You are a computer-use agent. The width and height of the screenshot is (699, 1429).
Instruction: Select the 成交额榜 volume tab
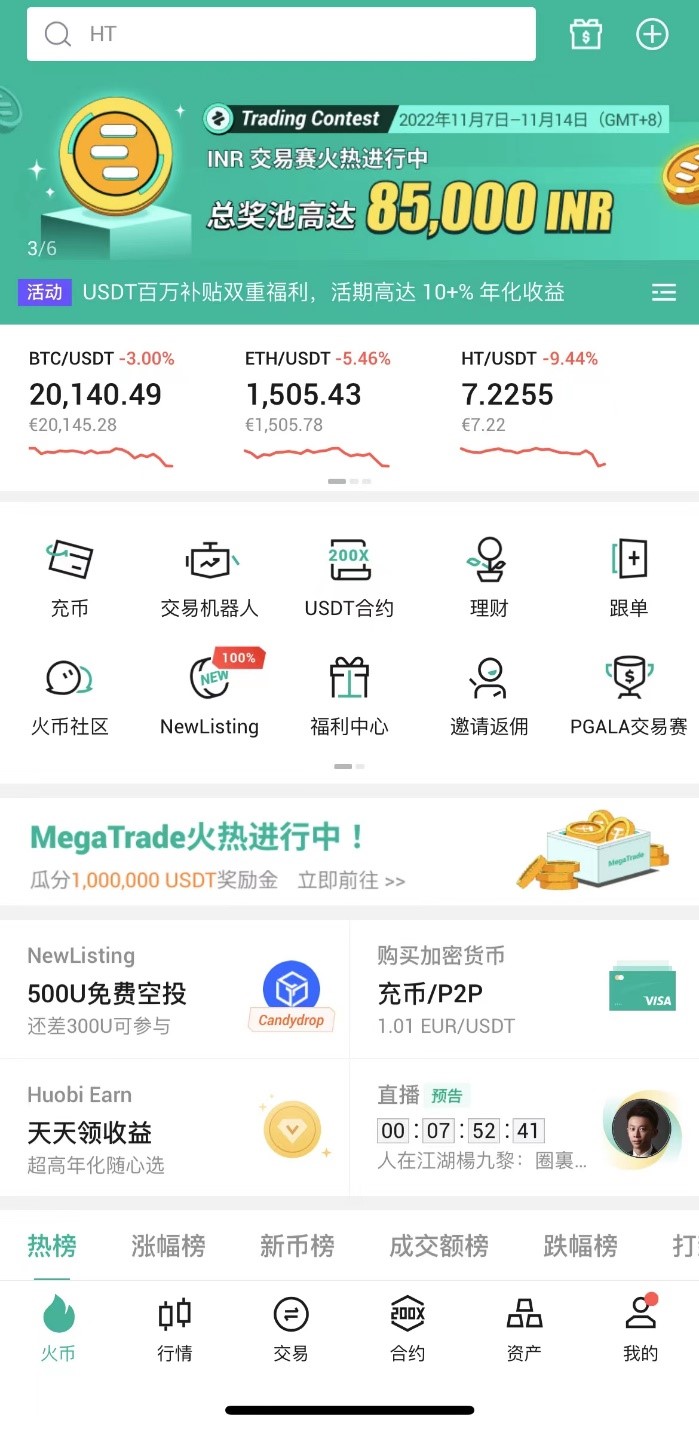click(439, 1246)
